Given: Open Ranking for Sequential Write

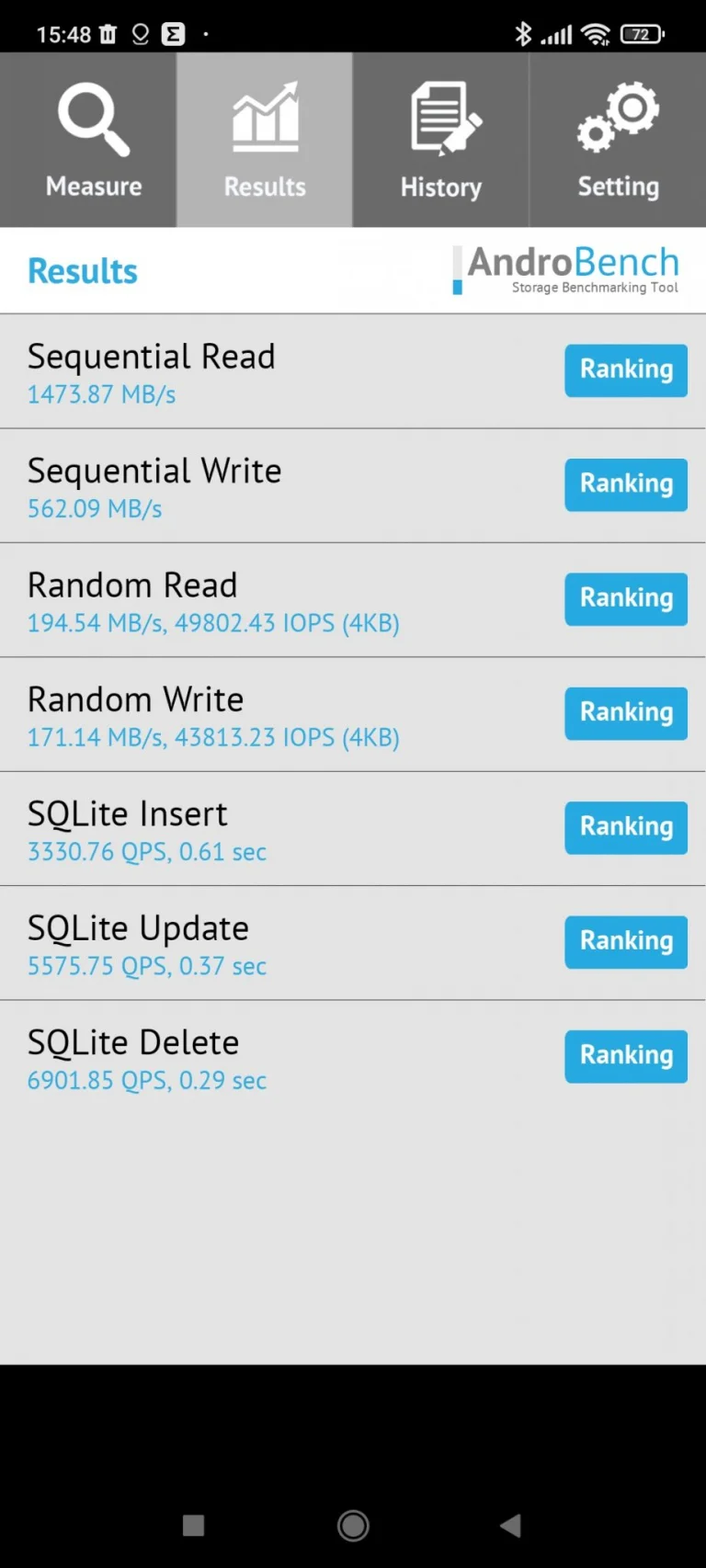Looking at the screenshot, I should (x=626, y=484).
